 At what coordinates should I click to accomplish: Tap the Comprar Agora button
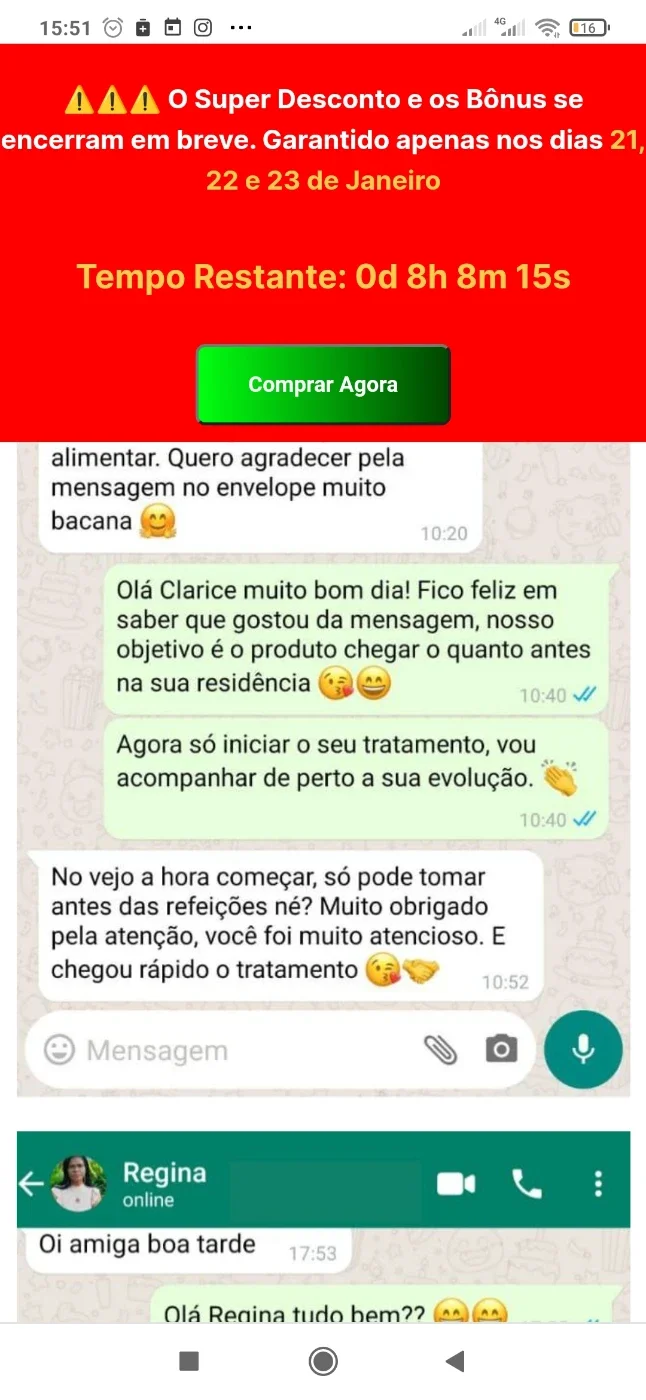pos(323,385)
